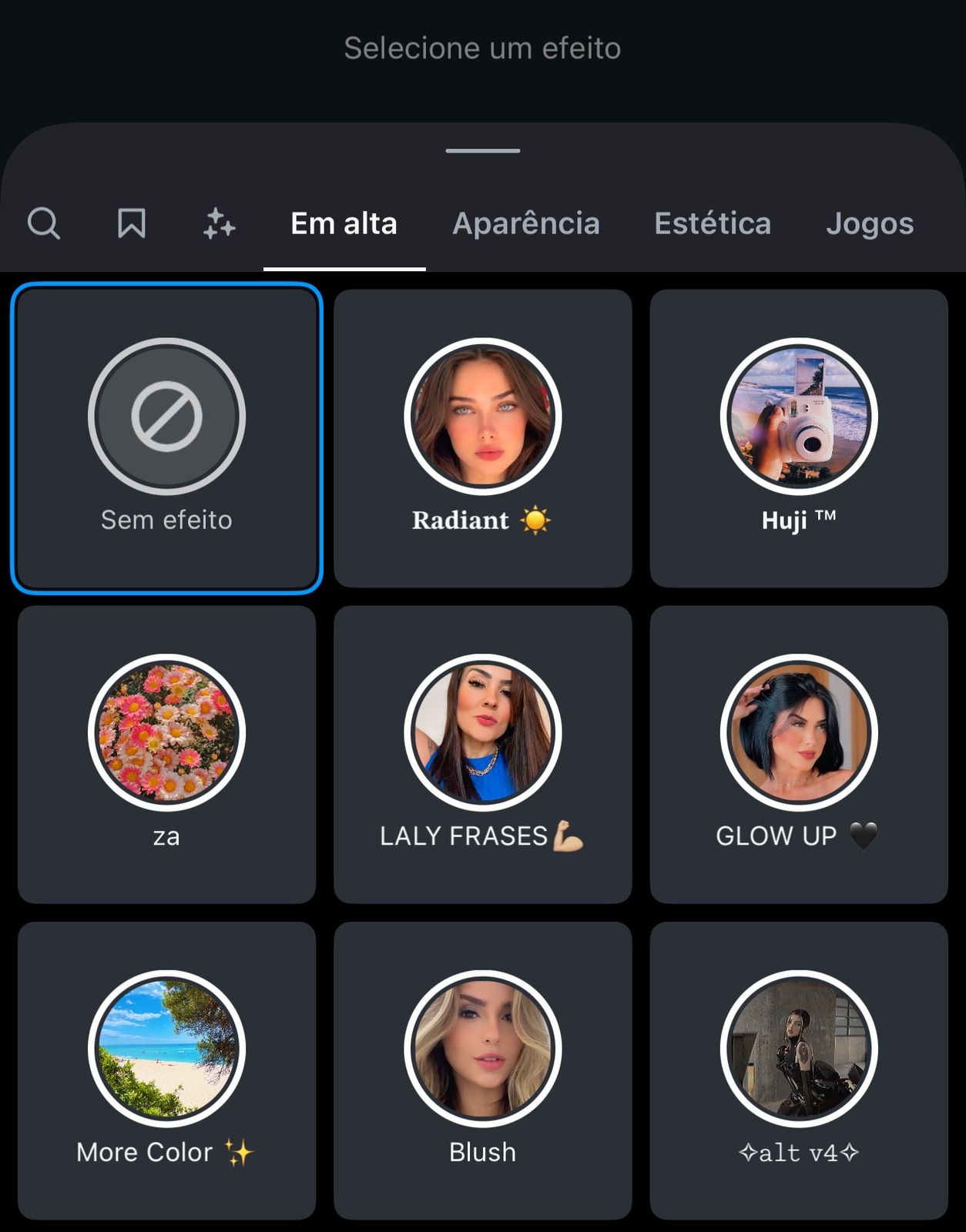Select the Blush effect
Screen dimensions: 966x1232
[482, 1049]
